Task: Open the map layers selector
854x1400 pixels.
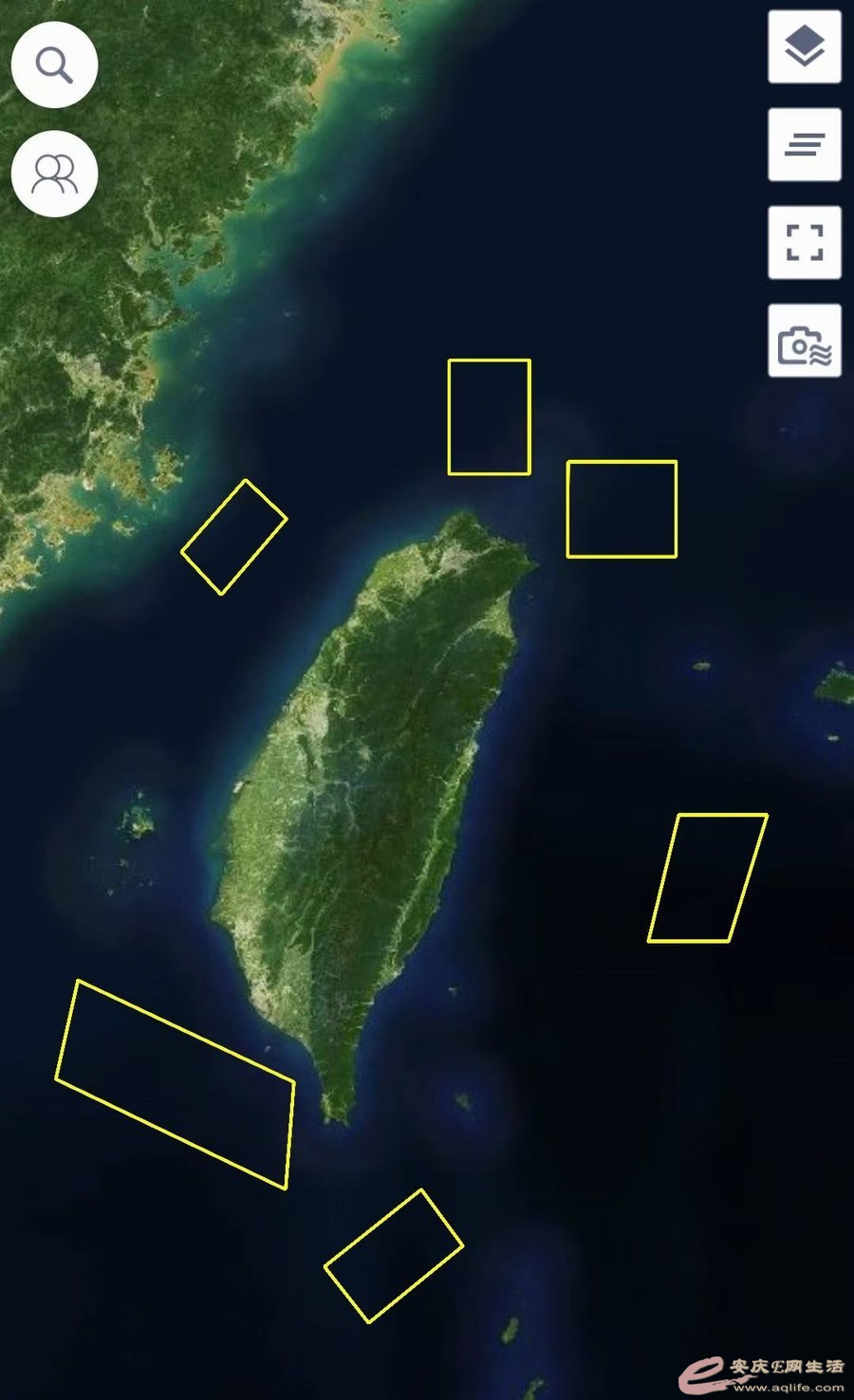Action: (x=804, y=46)
